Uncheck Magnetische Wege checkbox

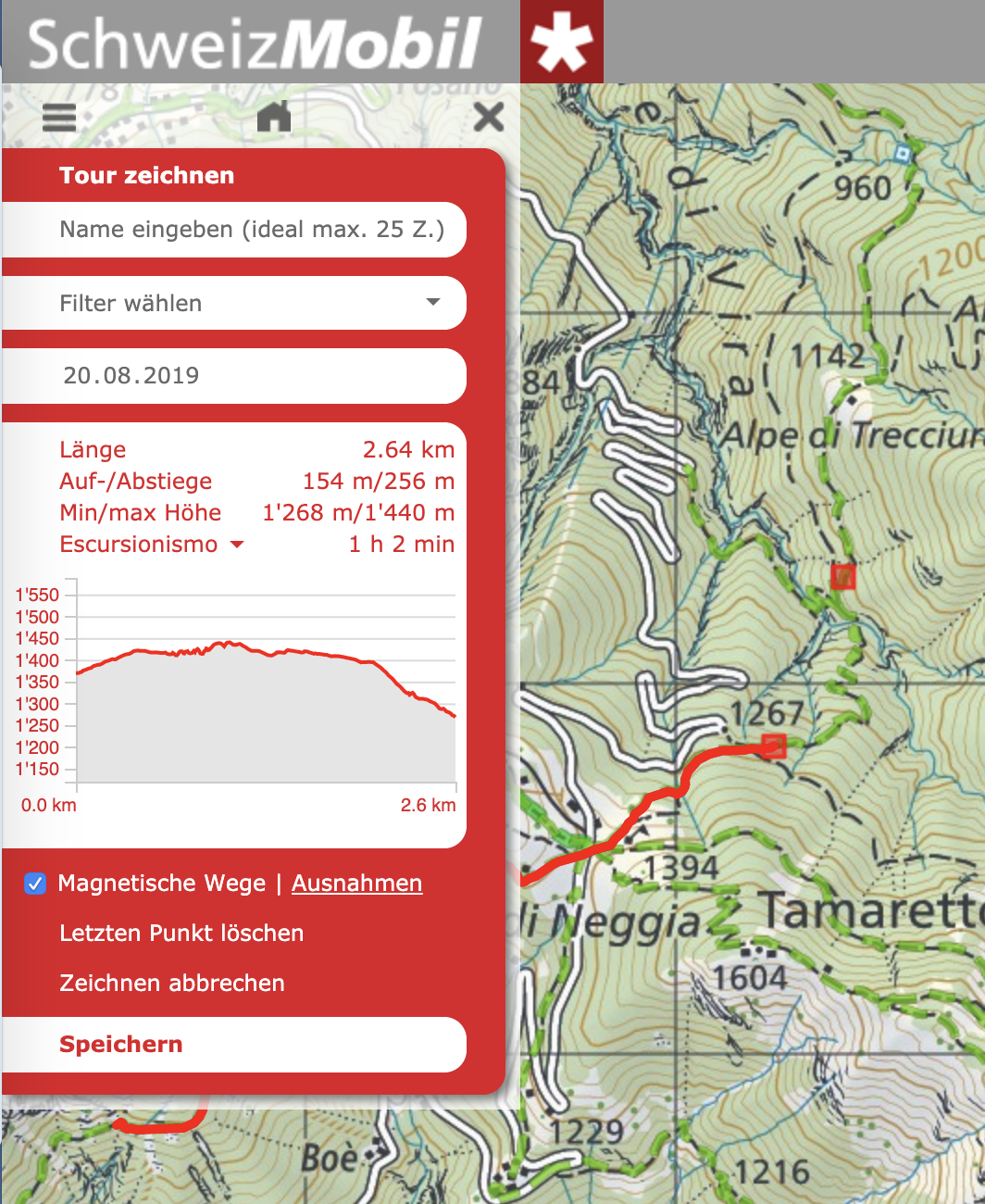pyautogui.click(x=35, y=884)
